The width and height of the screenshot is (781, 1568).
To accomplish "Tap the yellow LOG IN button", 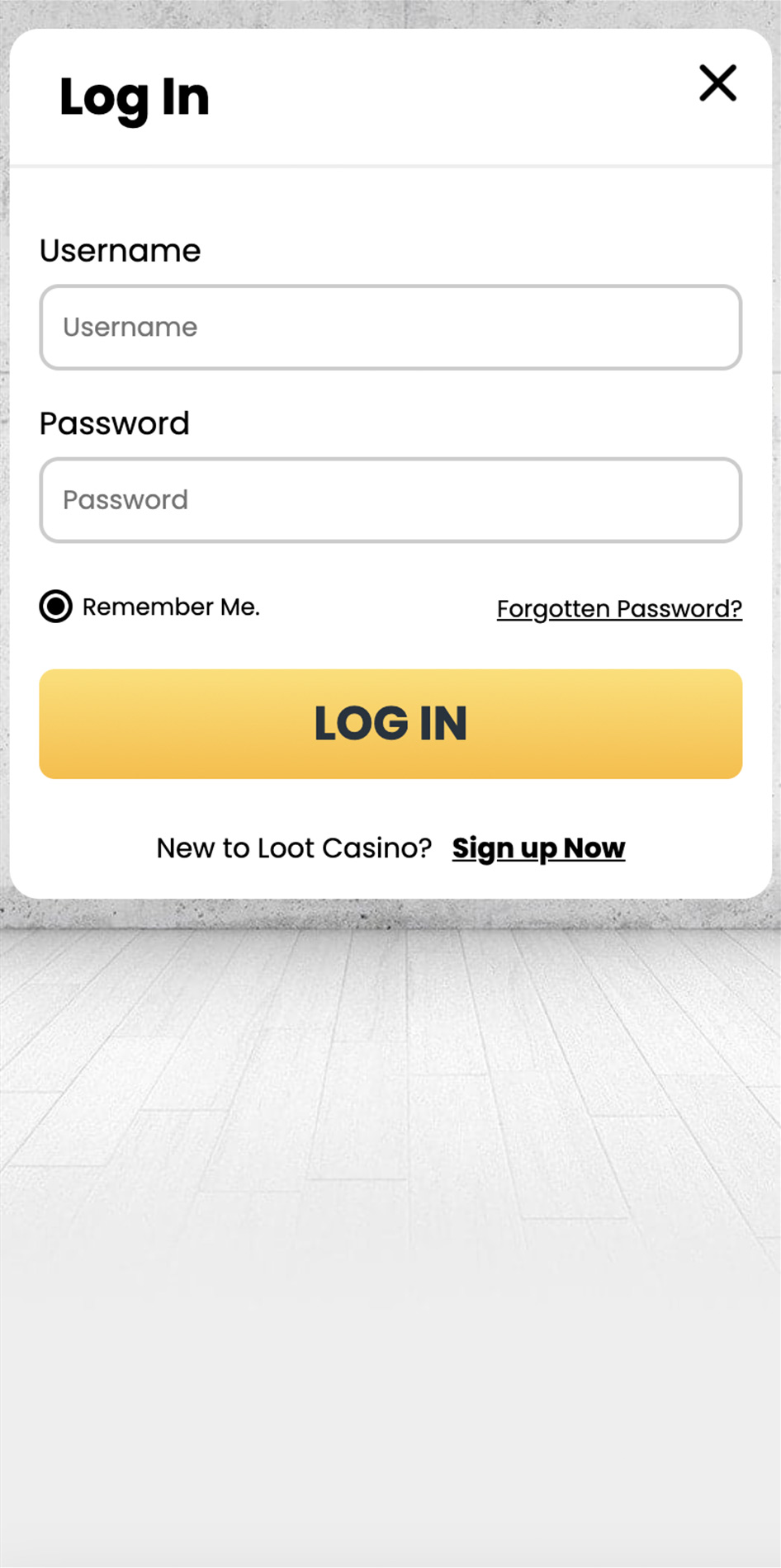I will coord(390,724).
